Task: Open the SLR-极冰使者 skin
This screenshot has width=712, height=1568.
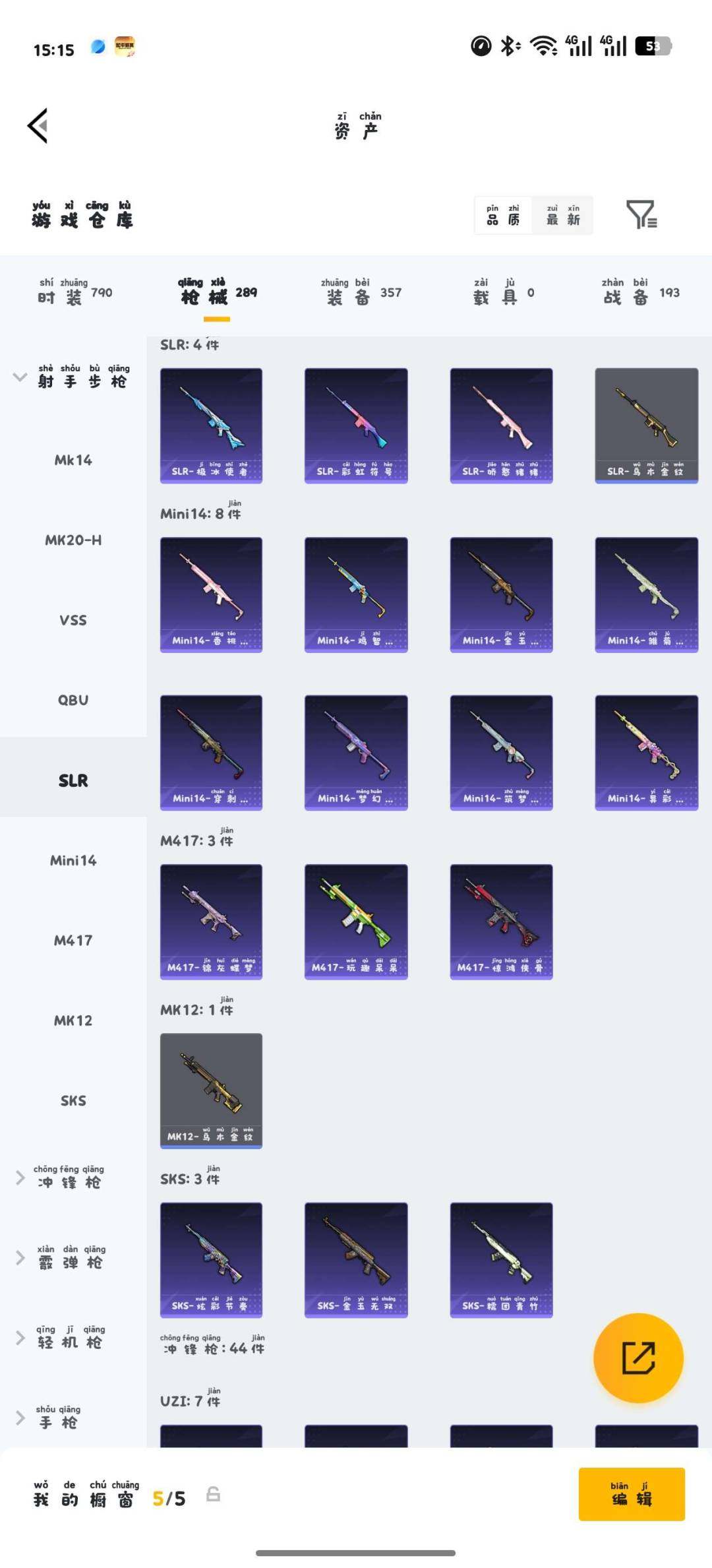Action: [211, 425]
